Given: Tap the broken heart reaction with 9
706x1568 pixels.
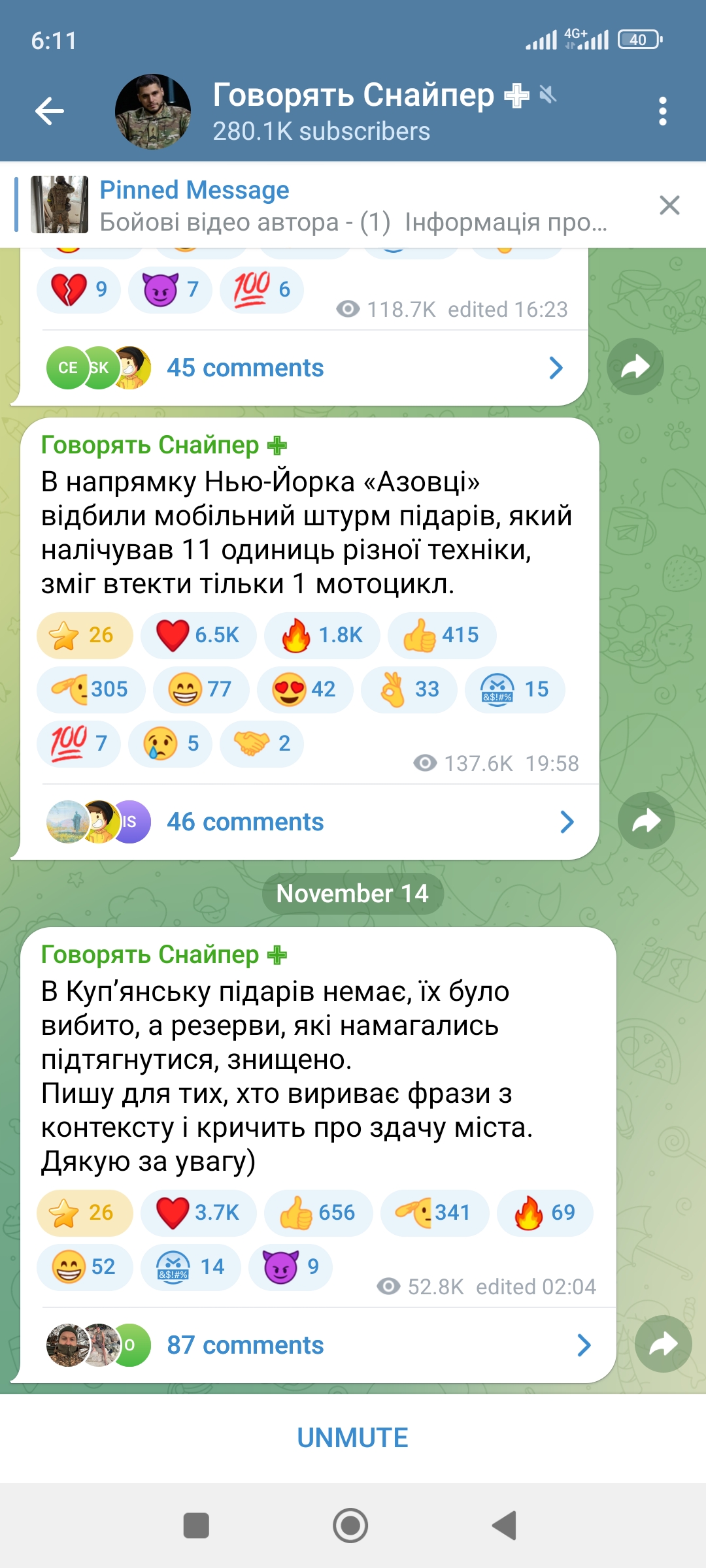Looking at the screenshot, I should point(79,289).
